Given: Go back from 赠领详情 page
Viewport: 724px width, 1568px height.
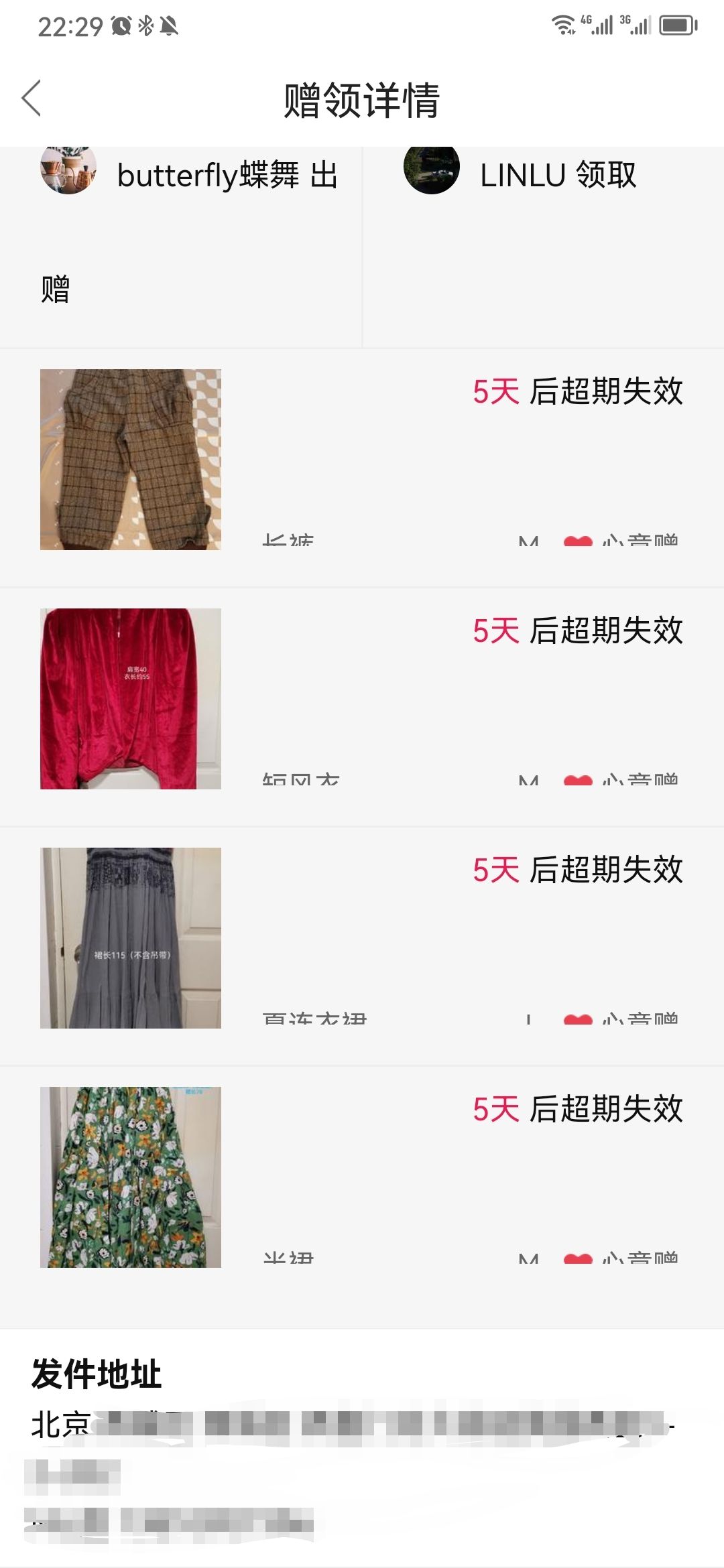Looking at the screenshot, I should [x=32, y=99].
